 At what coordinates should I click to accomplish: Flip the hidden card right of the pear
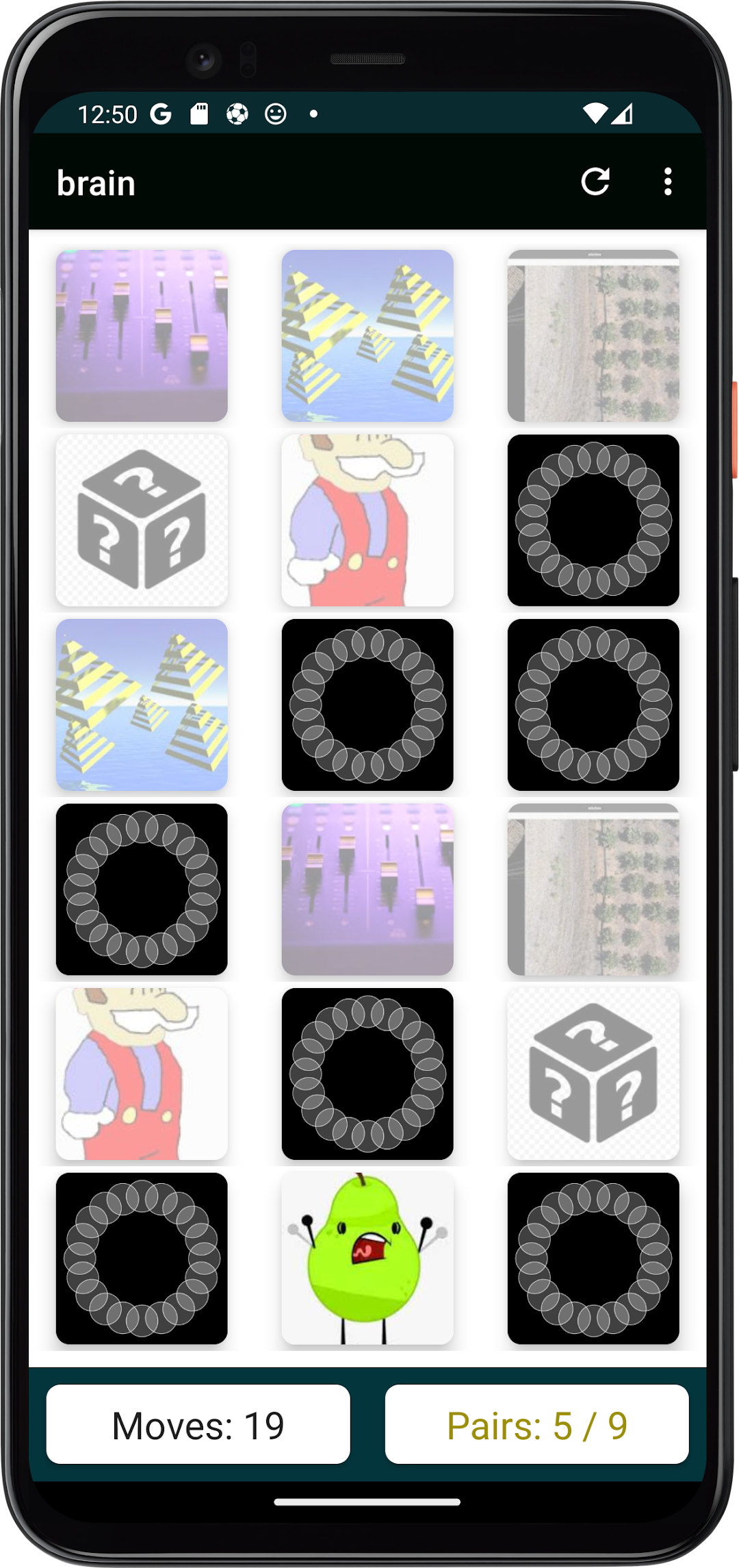coord(593,1259)
